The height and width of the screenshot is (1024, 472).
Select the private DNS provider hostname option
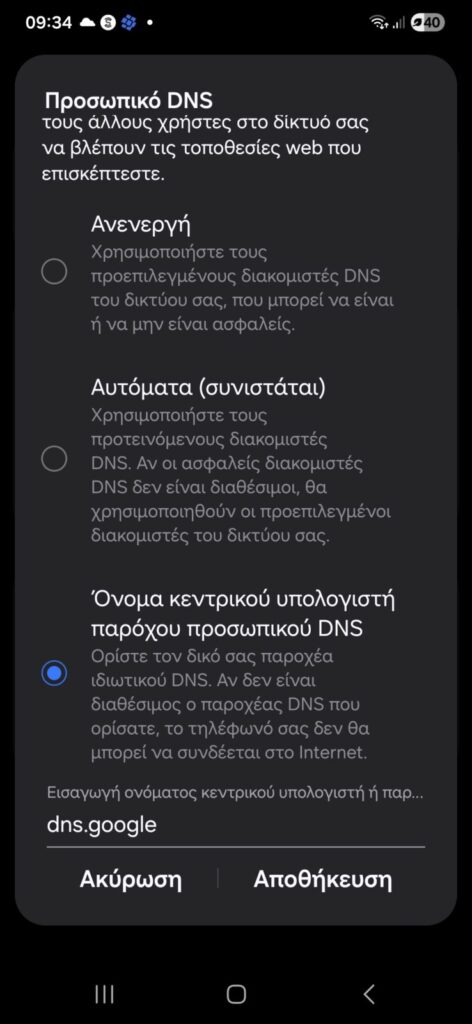click(54, 673)
